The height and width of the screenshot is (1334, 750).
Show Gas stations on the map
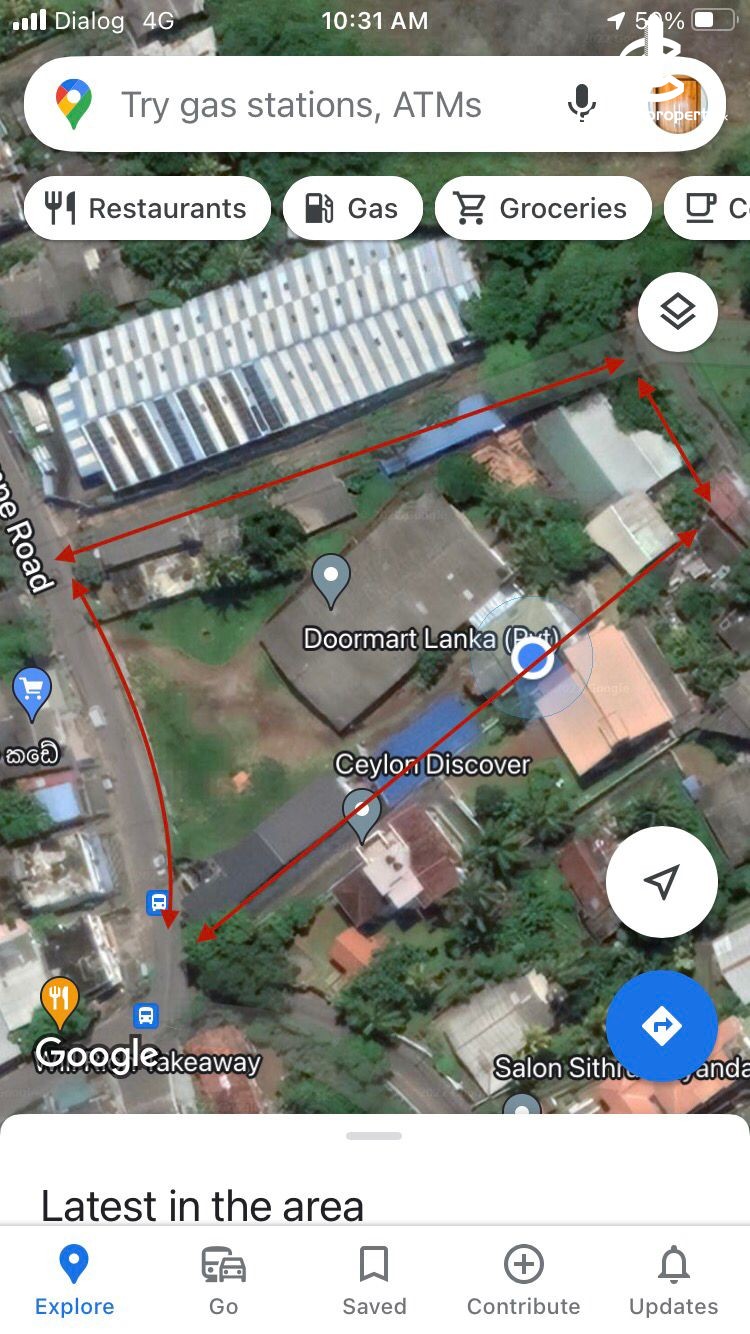352,208
